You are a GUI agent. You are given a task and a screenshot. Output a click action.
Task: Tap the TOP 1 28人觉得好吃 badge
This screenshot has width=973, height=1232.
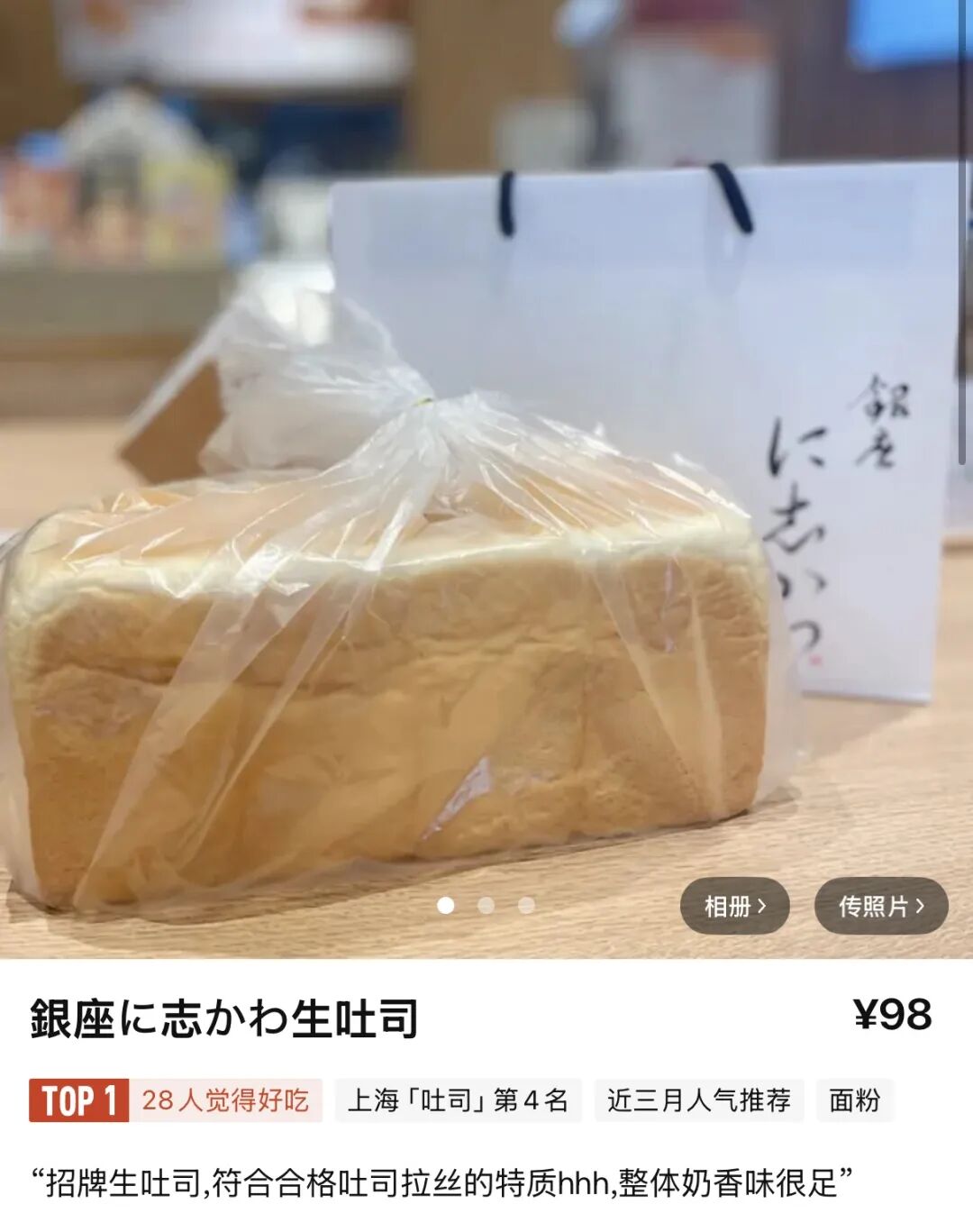[175, 1100]
